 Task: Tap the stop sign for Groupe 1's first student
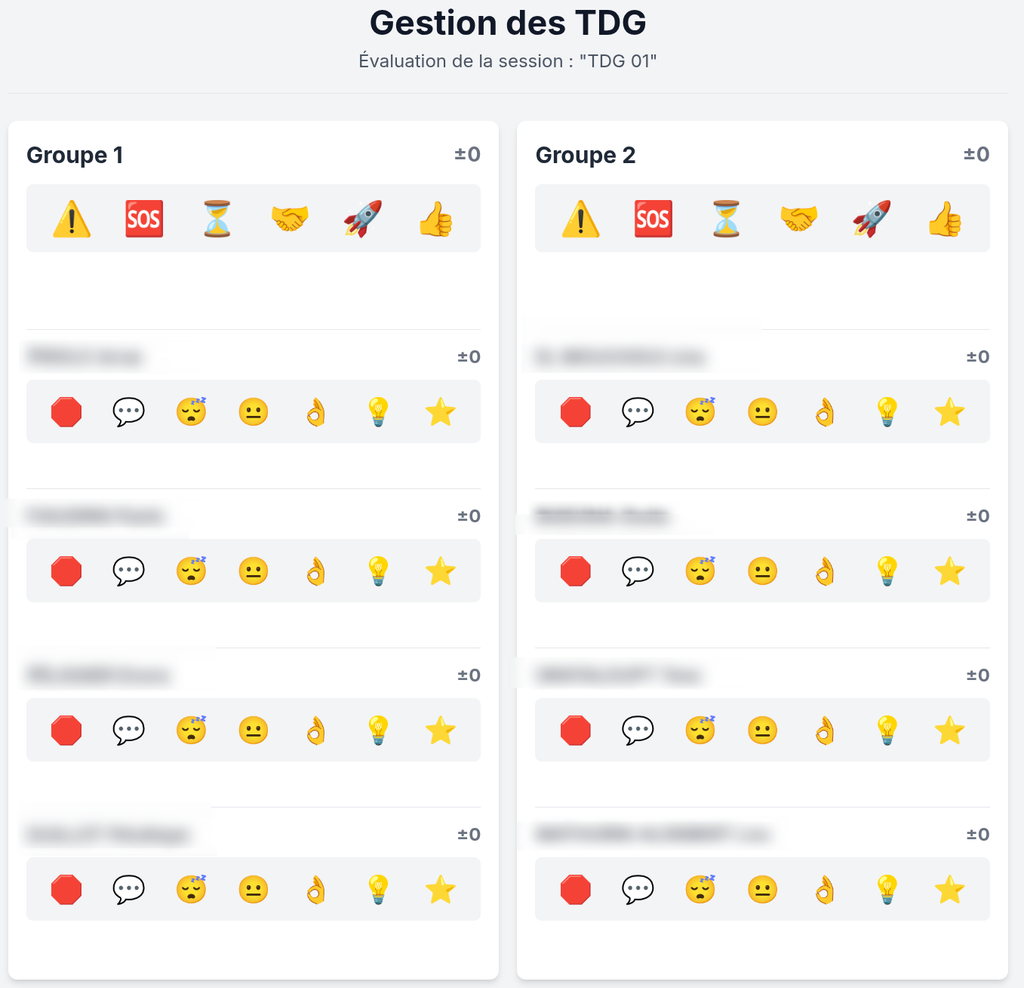[x=66, y=411]
